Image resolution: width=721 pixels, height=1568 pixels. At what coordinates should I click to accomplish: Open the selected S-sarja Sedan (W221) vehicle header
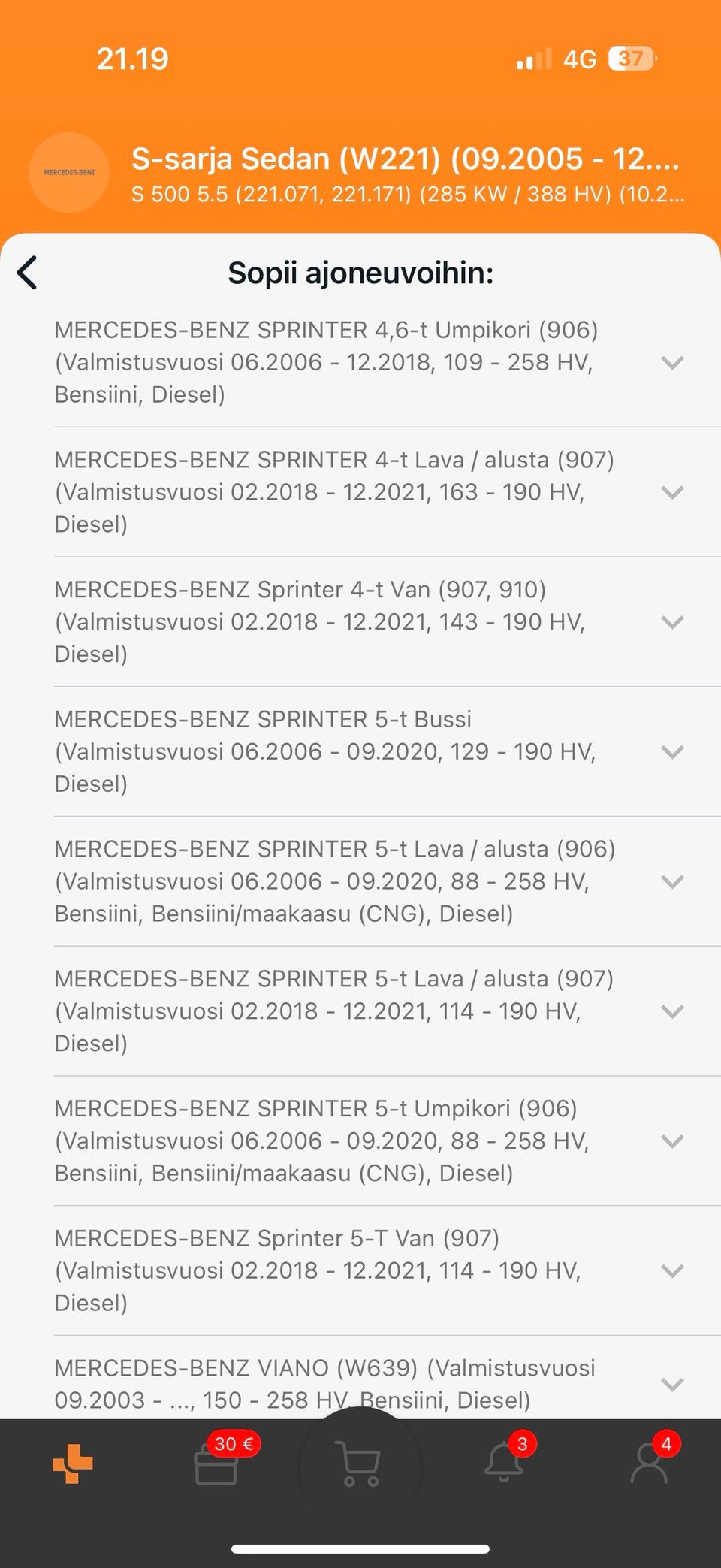406,174
